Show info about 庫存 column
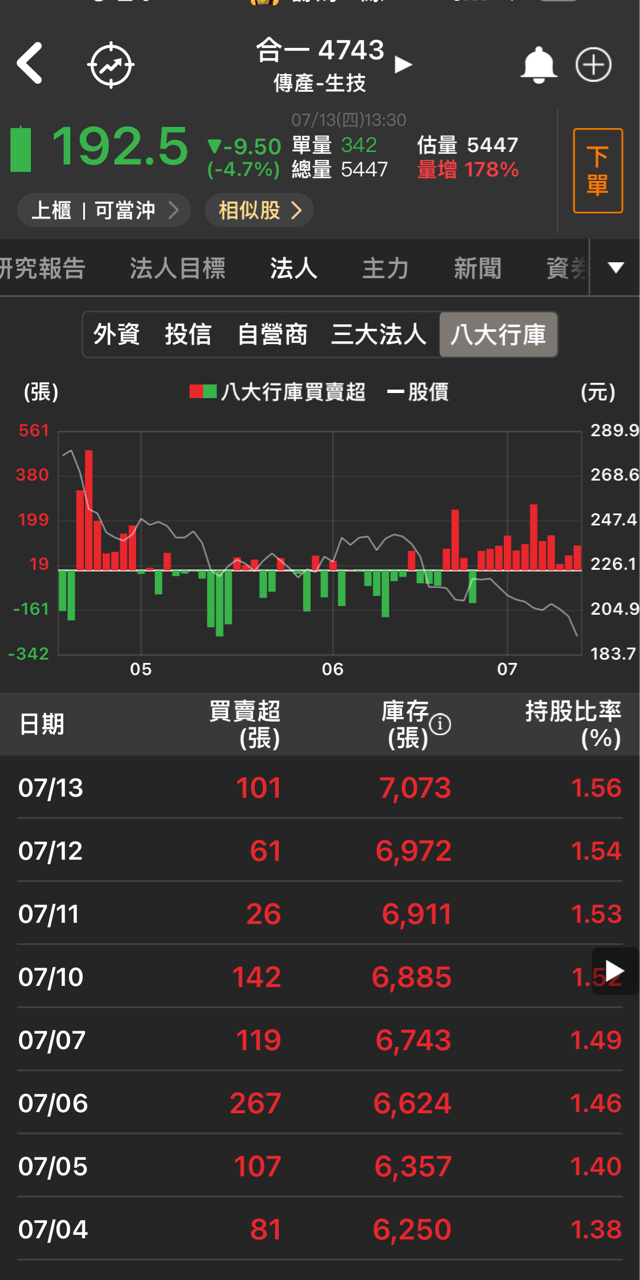This screenshot has height=1280, width=640. coord(440,723)
